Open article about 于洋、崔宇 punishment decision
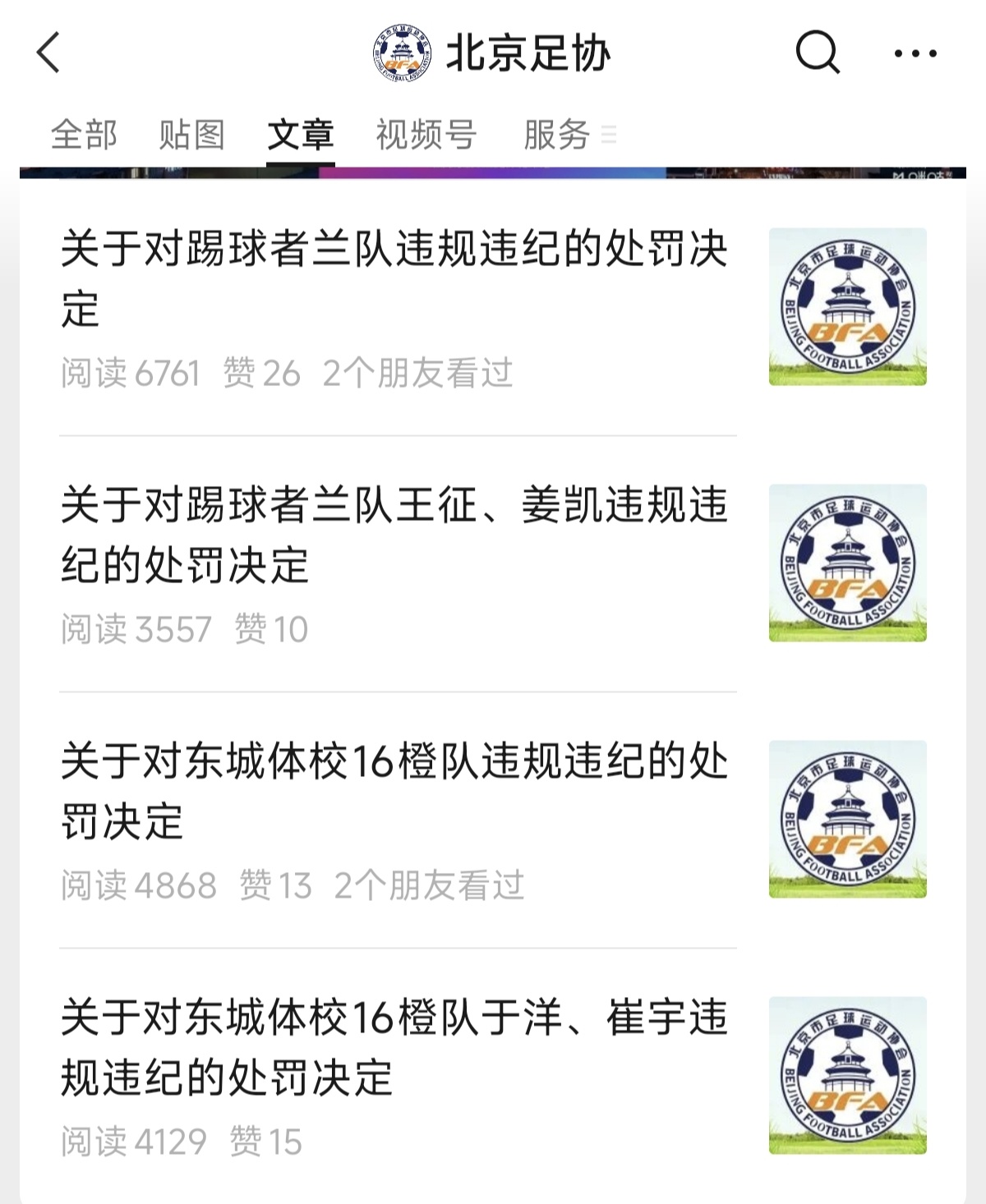The image size is (986, 1204). point(394,1047)
